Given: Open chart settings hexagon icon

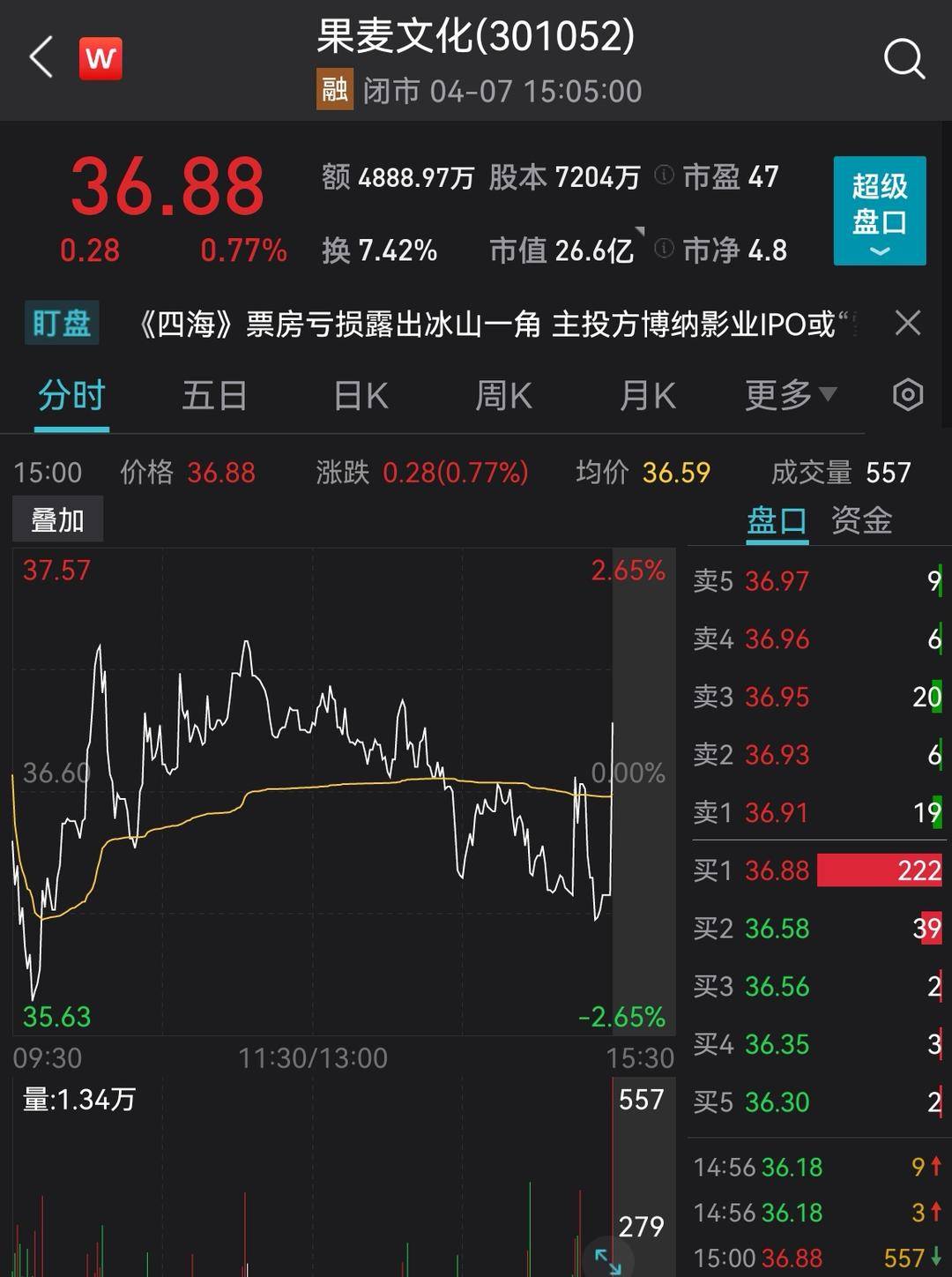Looking at the screenshot, I should click(907, 395).
